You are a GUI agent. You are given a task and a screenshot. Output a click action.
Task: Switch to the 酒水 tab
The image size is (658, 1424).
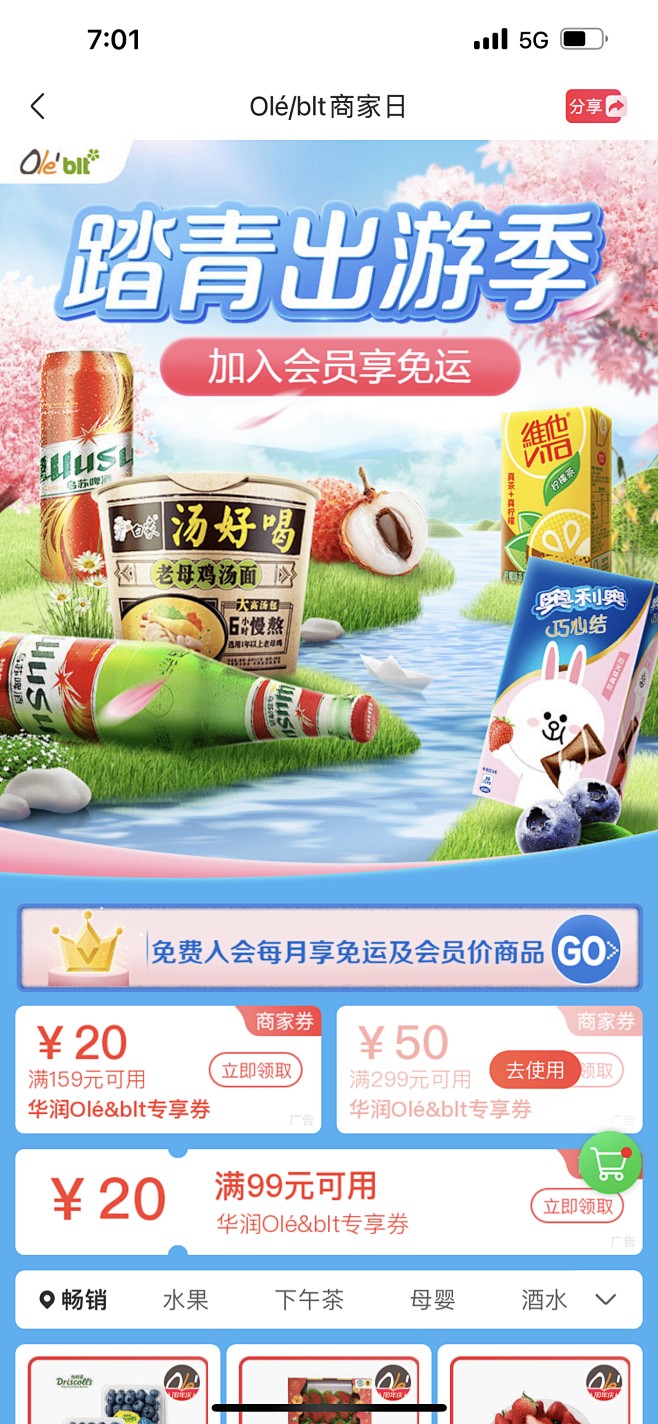[544, 1300]
